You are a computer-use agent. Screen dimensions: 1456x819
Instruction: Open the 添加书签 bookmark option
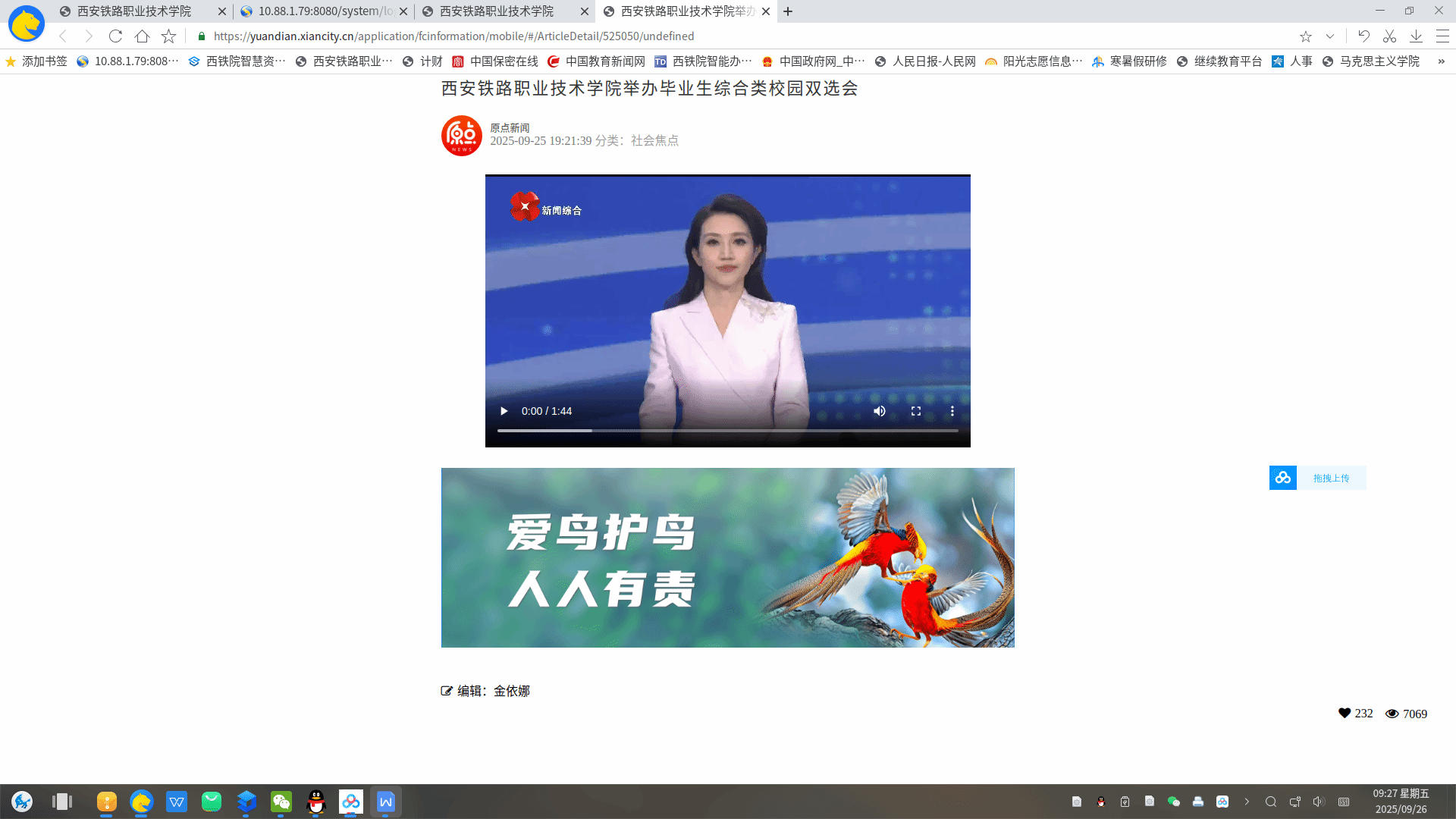36,61
